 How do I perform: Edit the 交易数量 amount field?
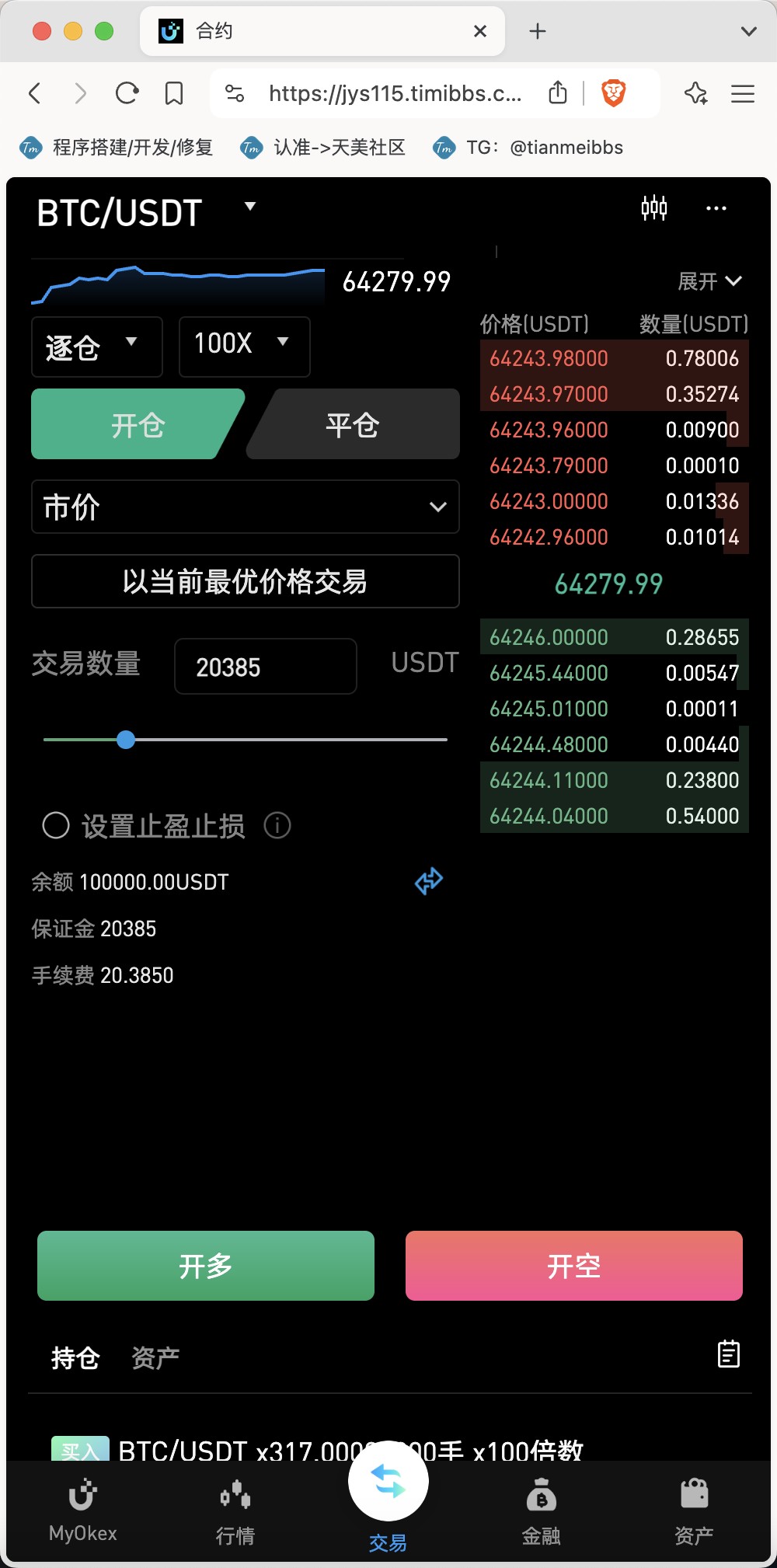pyautogui.click(x=266, y=666)
